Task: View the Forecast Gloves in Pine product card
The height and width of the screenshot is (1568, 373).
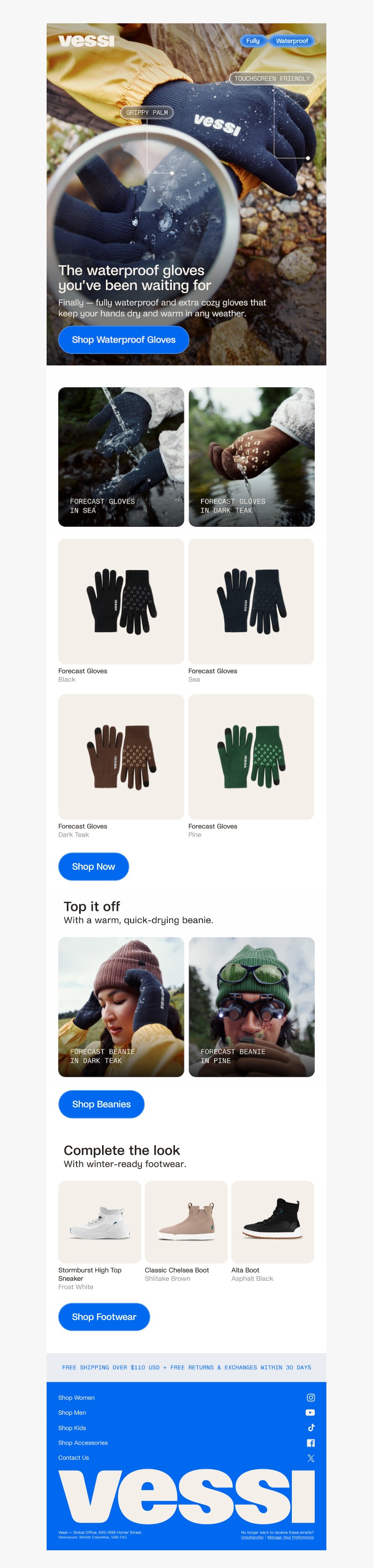Action: pyautogui.click(x=251, y=756)
